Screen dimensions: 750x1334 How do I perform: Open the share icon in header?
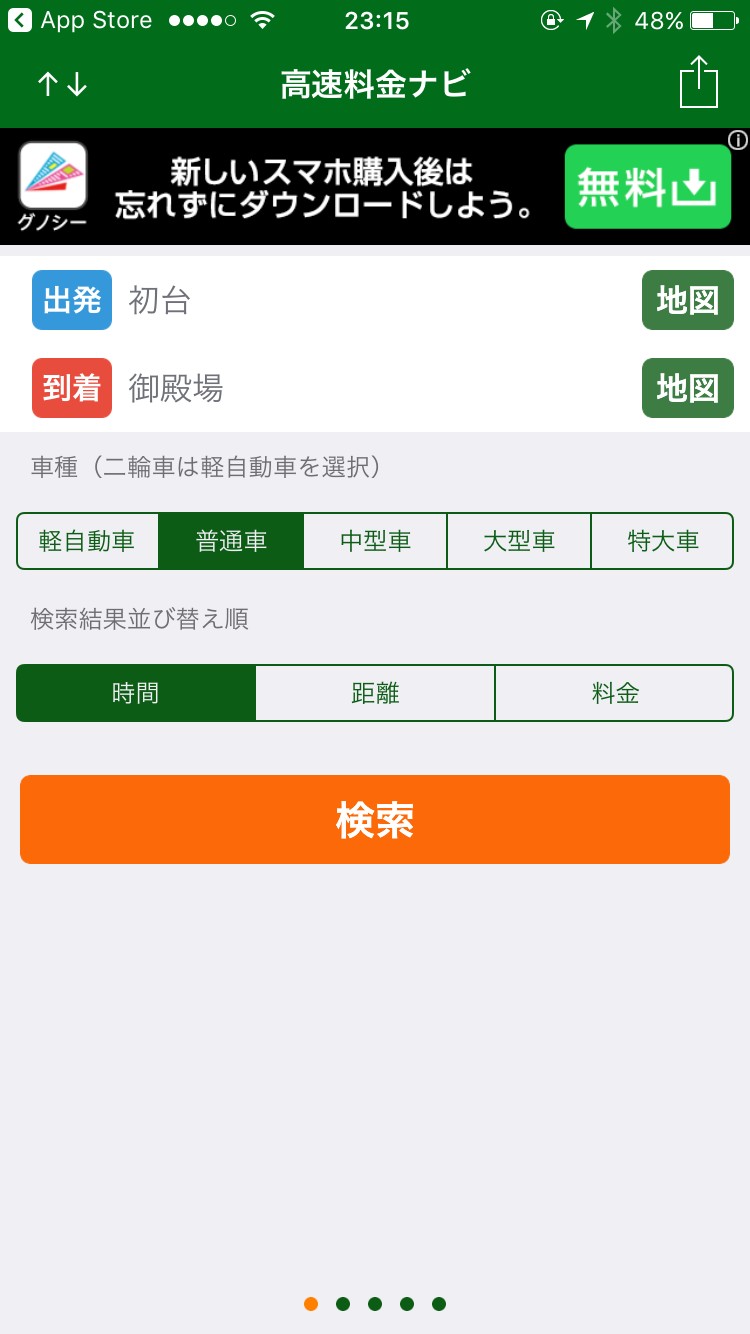(699, 82)
